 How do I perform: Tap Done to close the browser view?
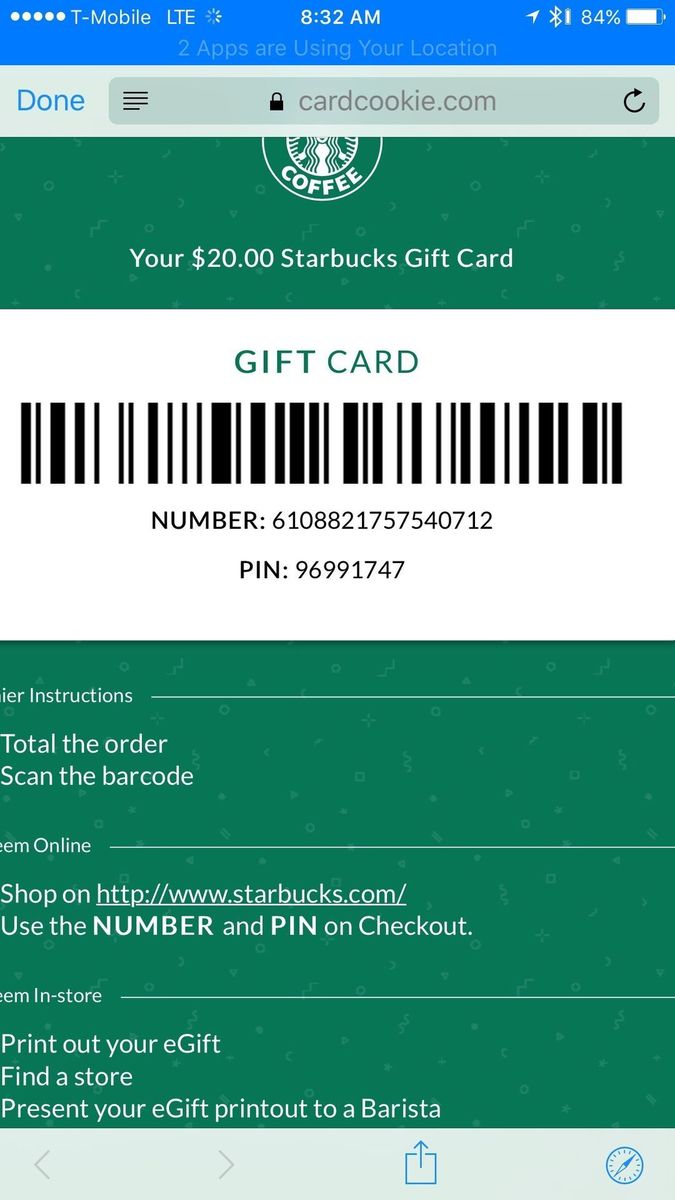point(50,101)
